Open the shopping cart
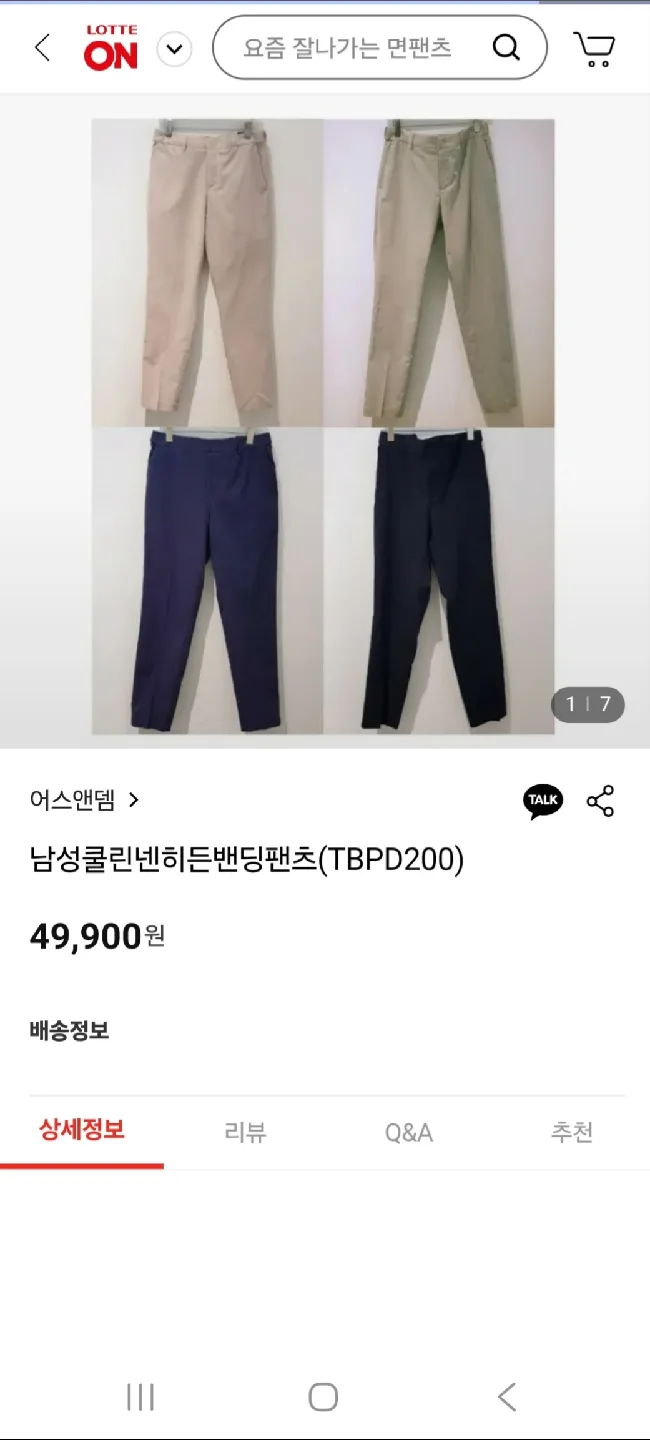 point(594,48)
